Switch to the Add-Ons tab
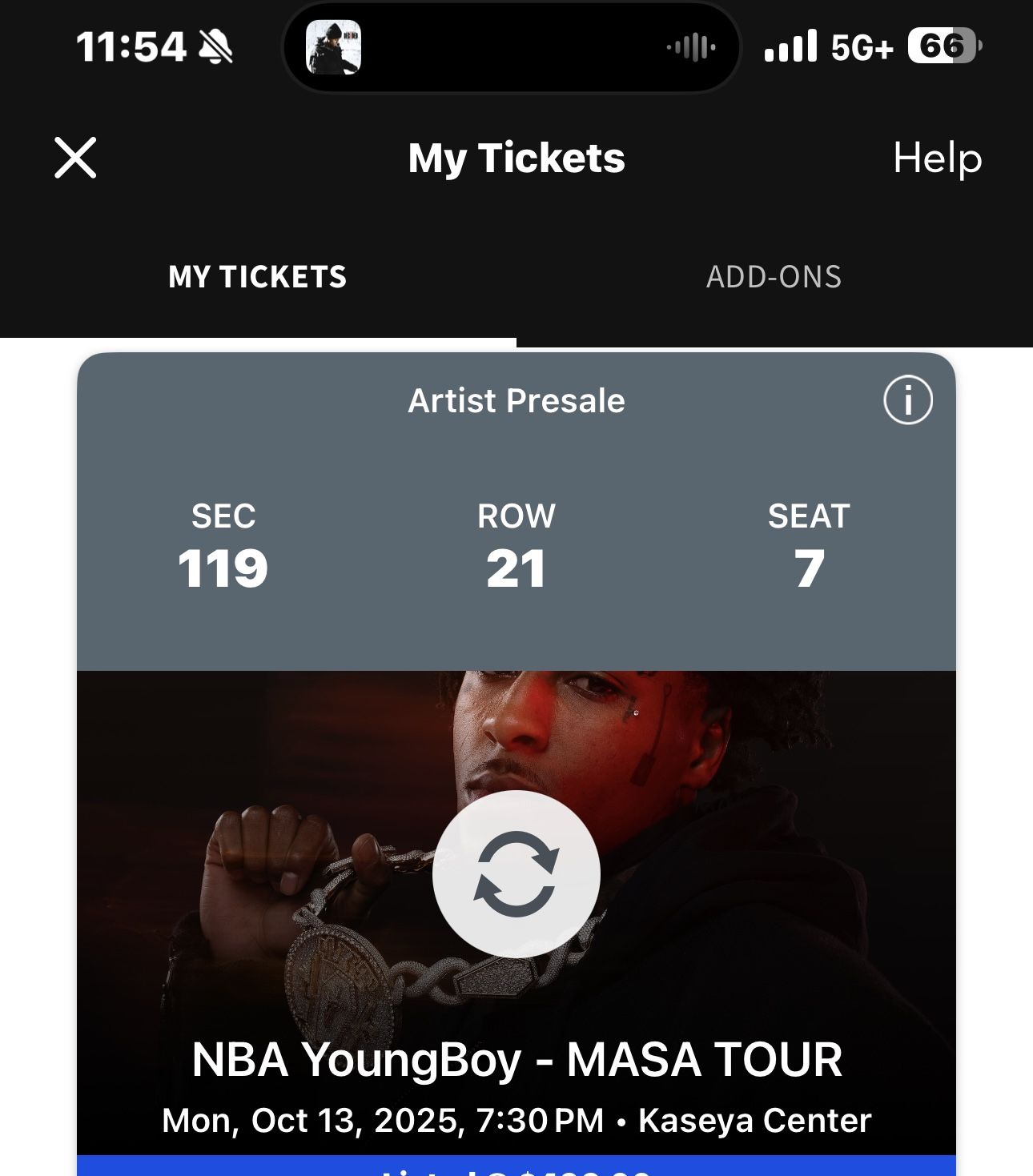 pos(774,277)
